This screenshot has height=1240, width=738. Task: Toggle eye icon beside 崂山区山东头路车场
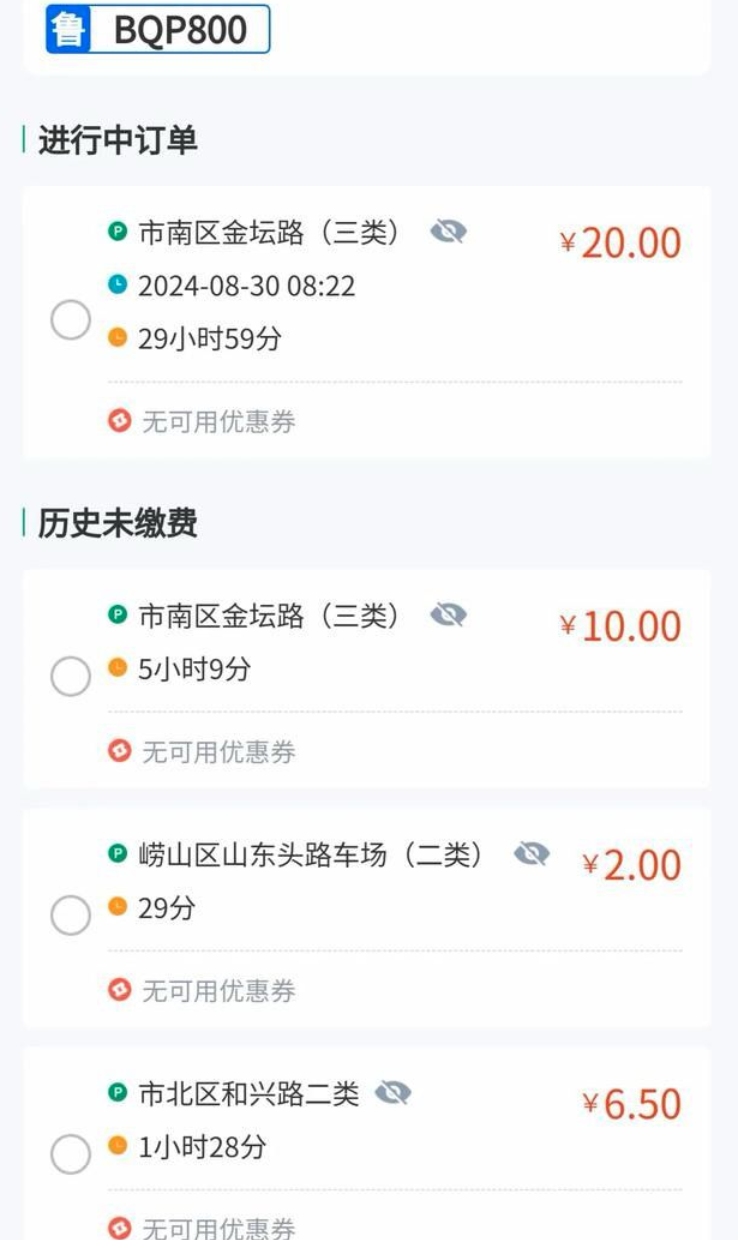532,854
